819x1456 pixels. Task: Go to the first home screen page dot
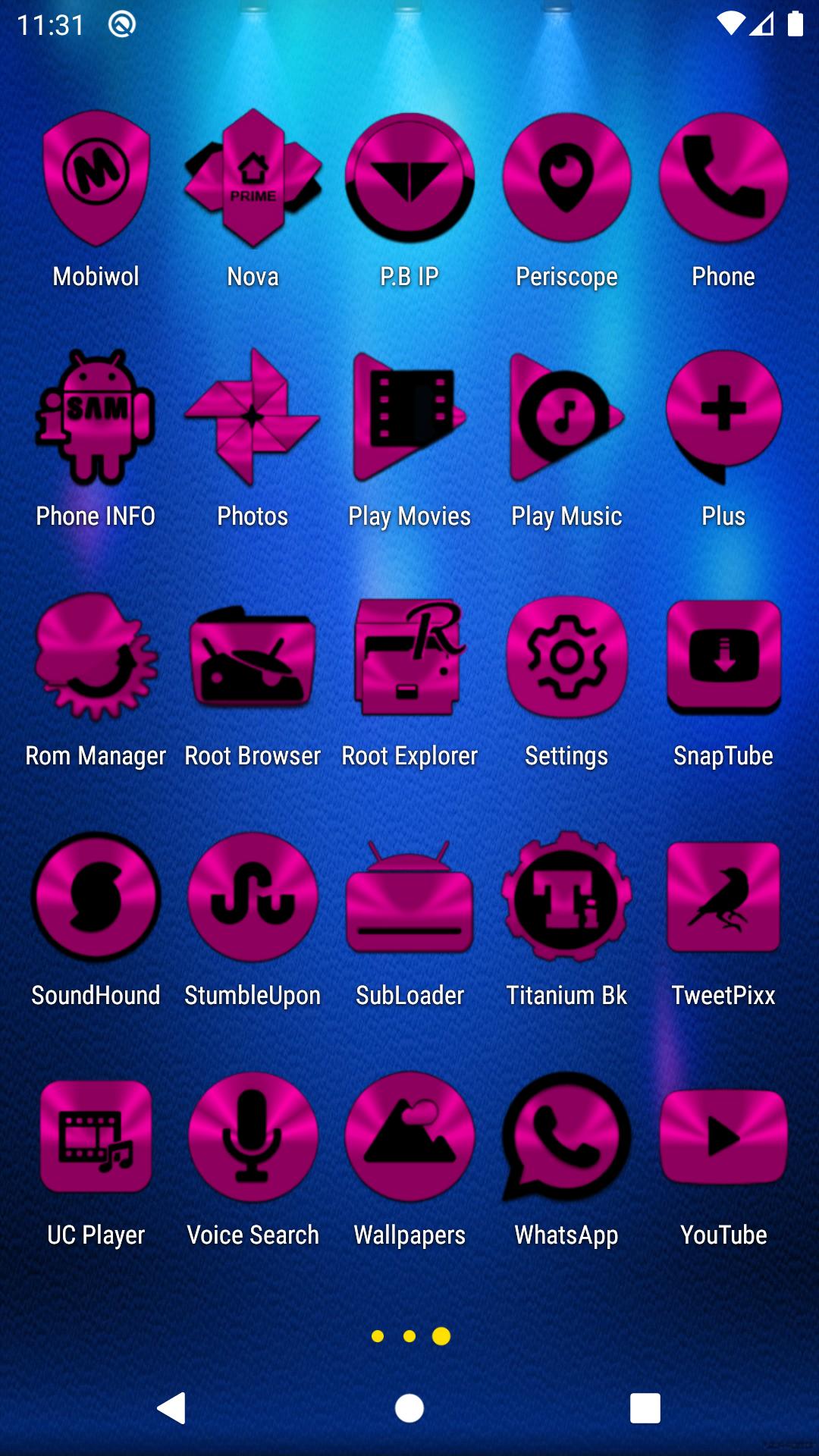point(378,1336)
